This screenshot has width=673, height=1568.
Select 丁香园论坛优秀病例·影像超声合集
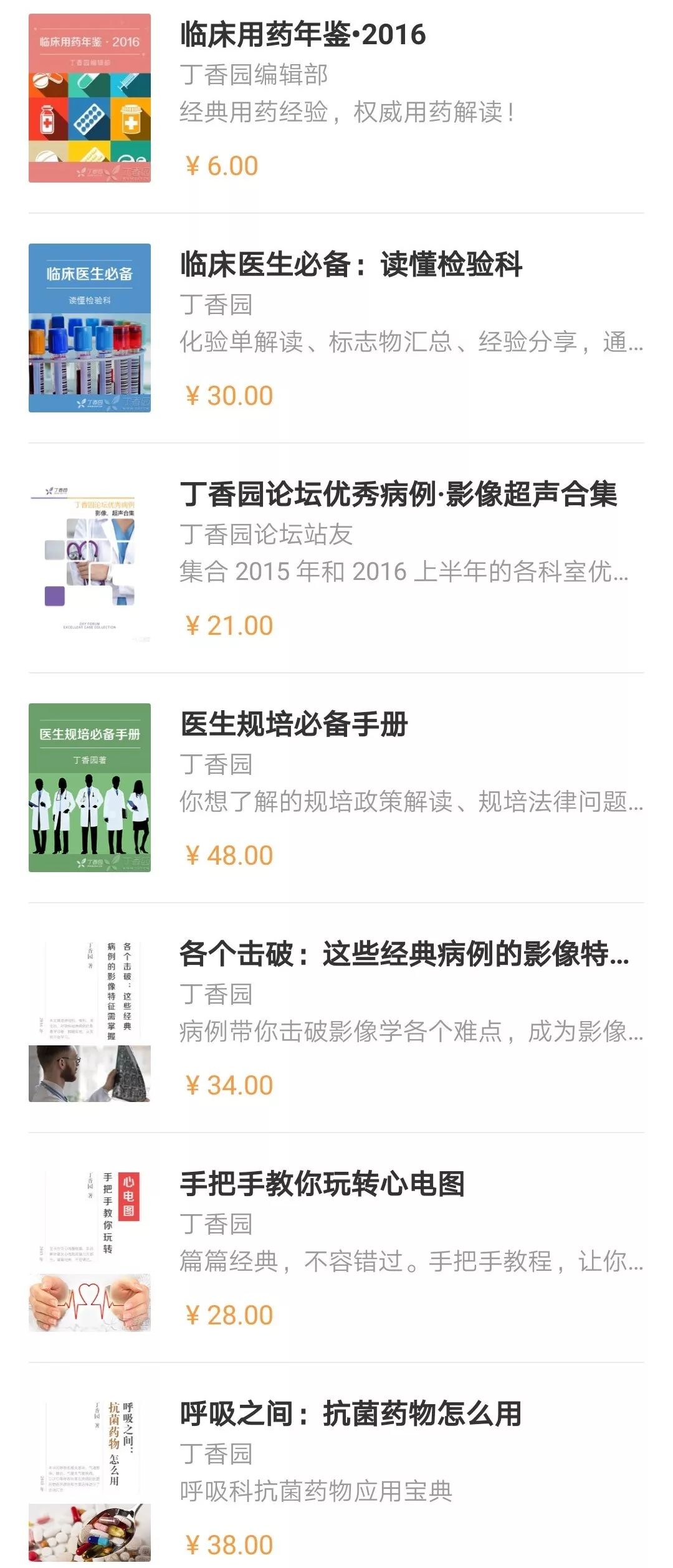tap(398, 494)
